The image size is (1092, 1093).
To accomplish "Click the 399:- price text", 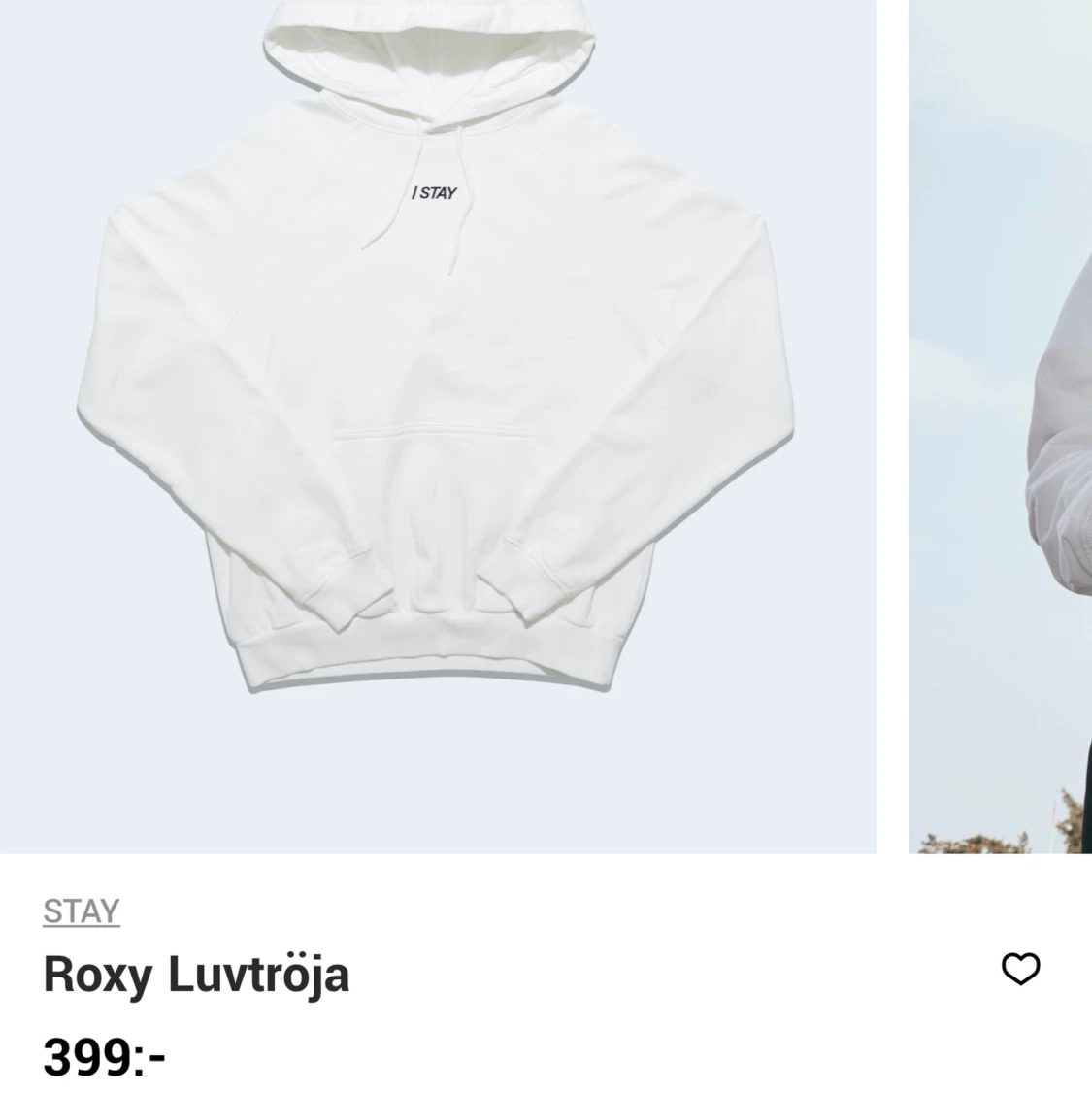I will click(104, 1057).
